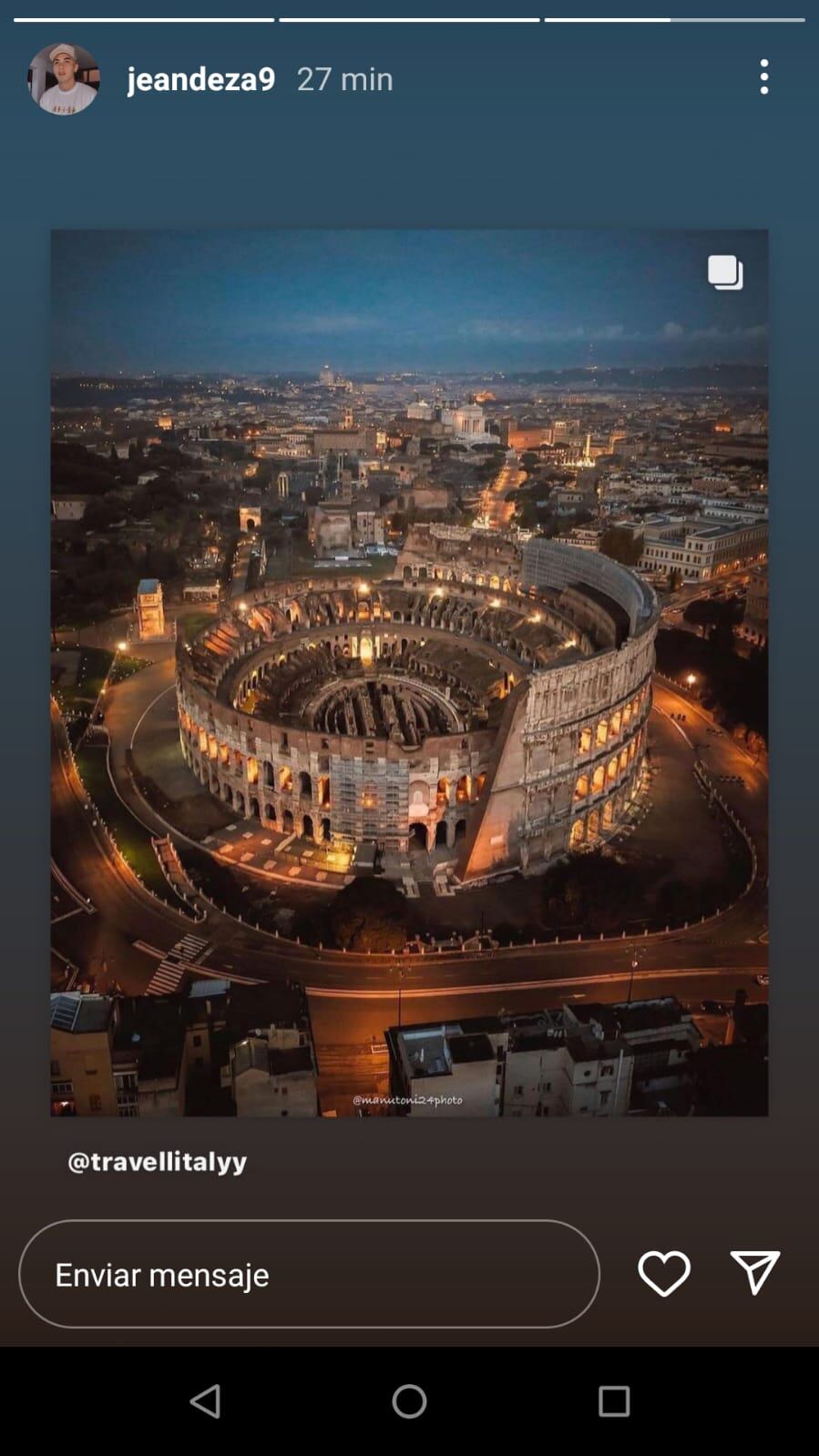Open the shared Colosseum post
The image size is (819, 1456).
(409, 672)
